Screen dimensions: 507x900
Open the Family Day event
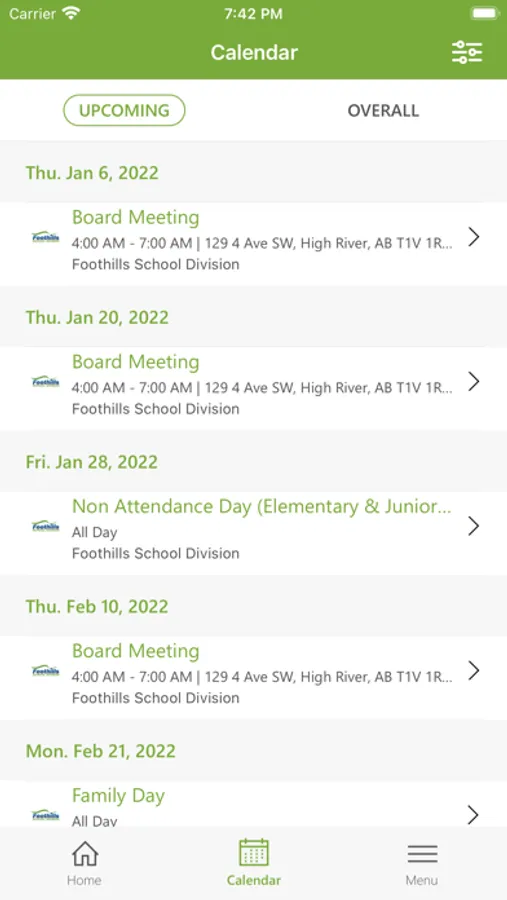[253, 804]
